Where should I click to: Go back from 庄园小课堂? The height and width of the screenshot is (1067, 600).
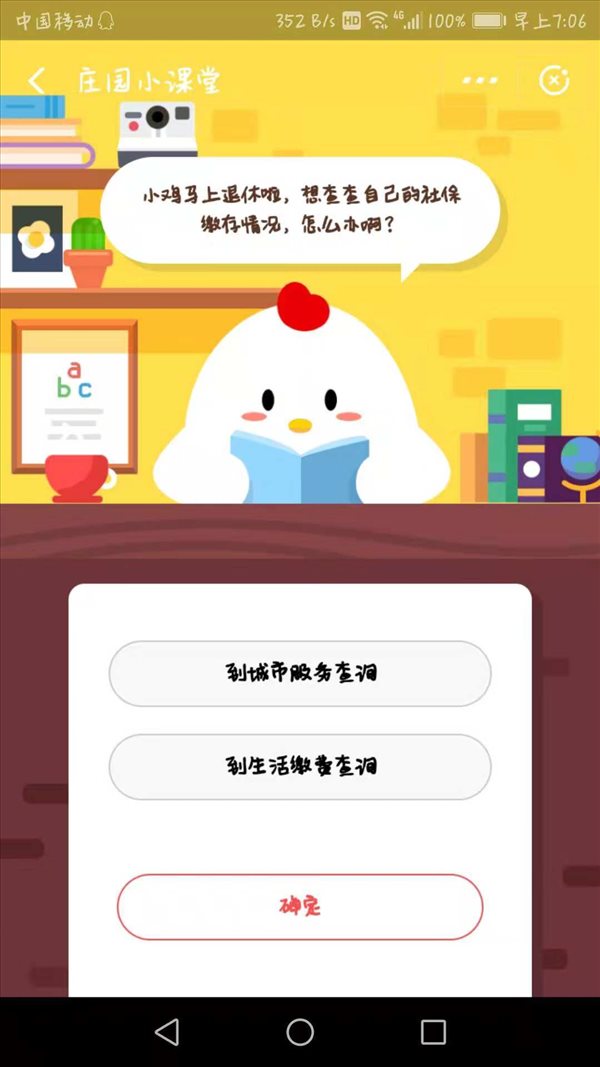(x=37, y=81)
